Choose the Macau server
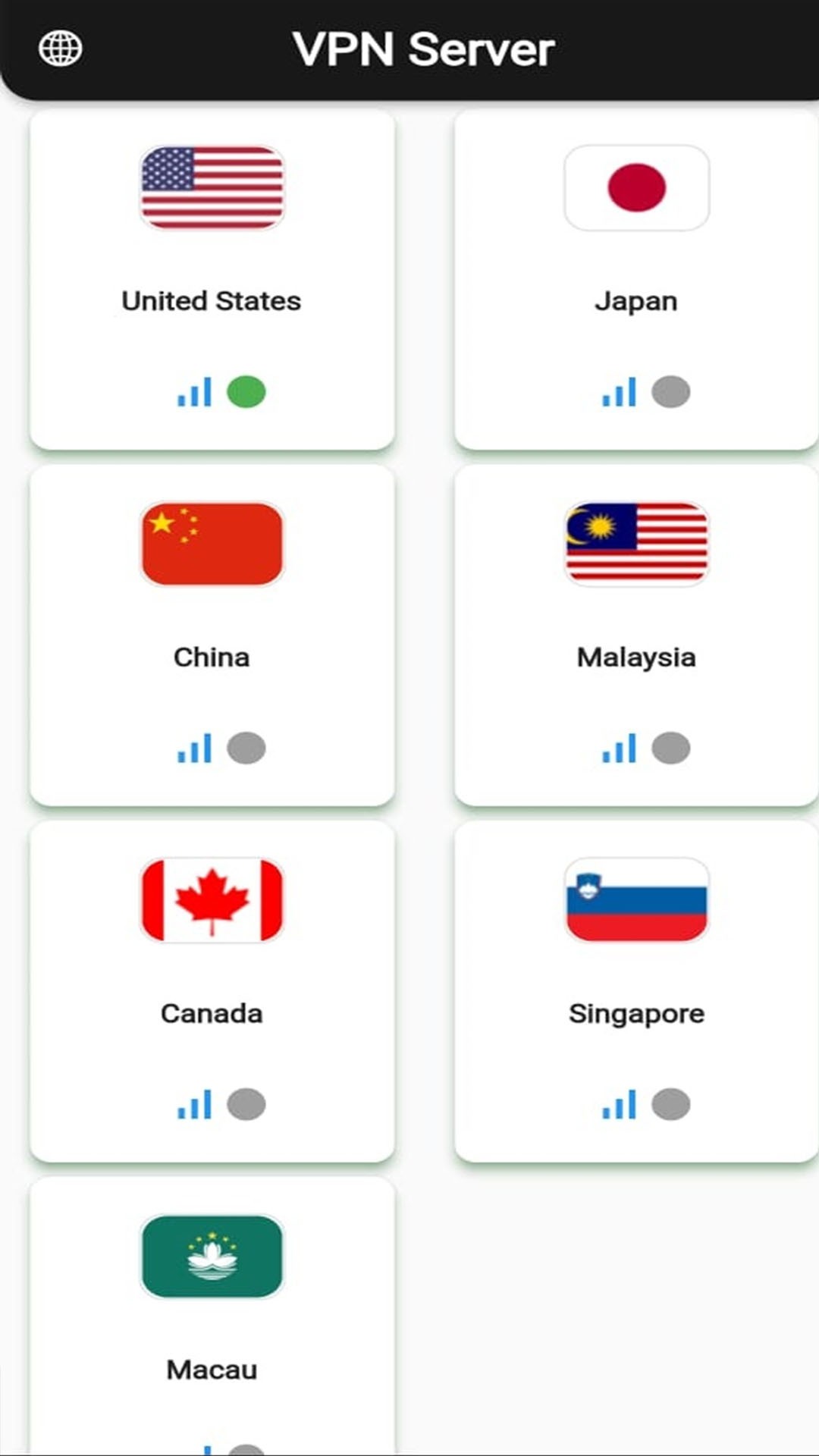This screenshot has width=819, height=1456. [212, 1316]
